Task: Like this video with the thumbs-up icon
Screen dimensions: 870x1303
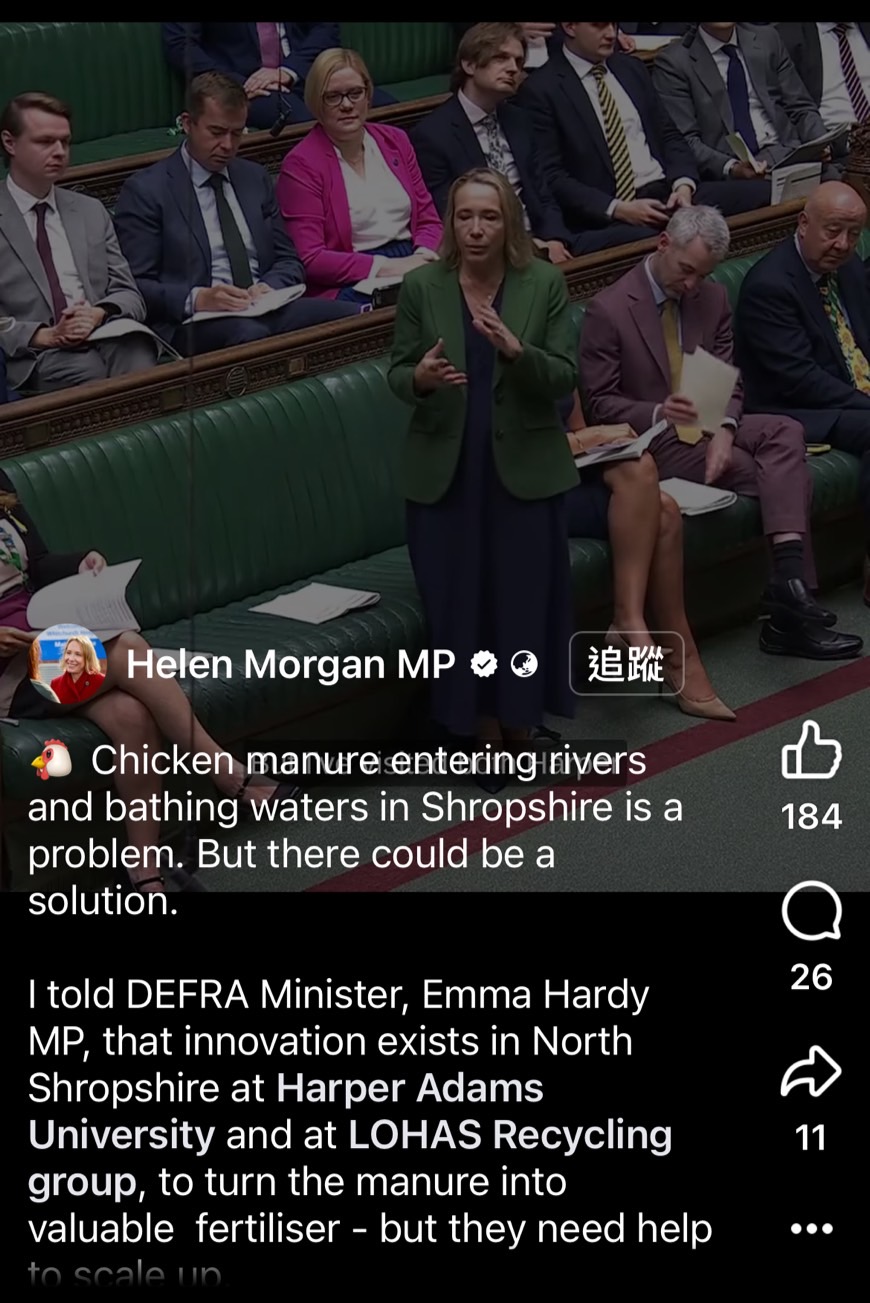Action: pyautogui.click(x=810, y=750)
